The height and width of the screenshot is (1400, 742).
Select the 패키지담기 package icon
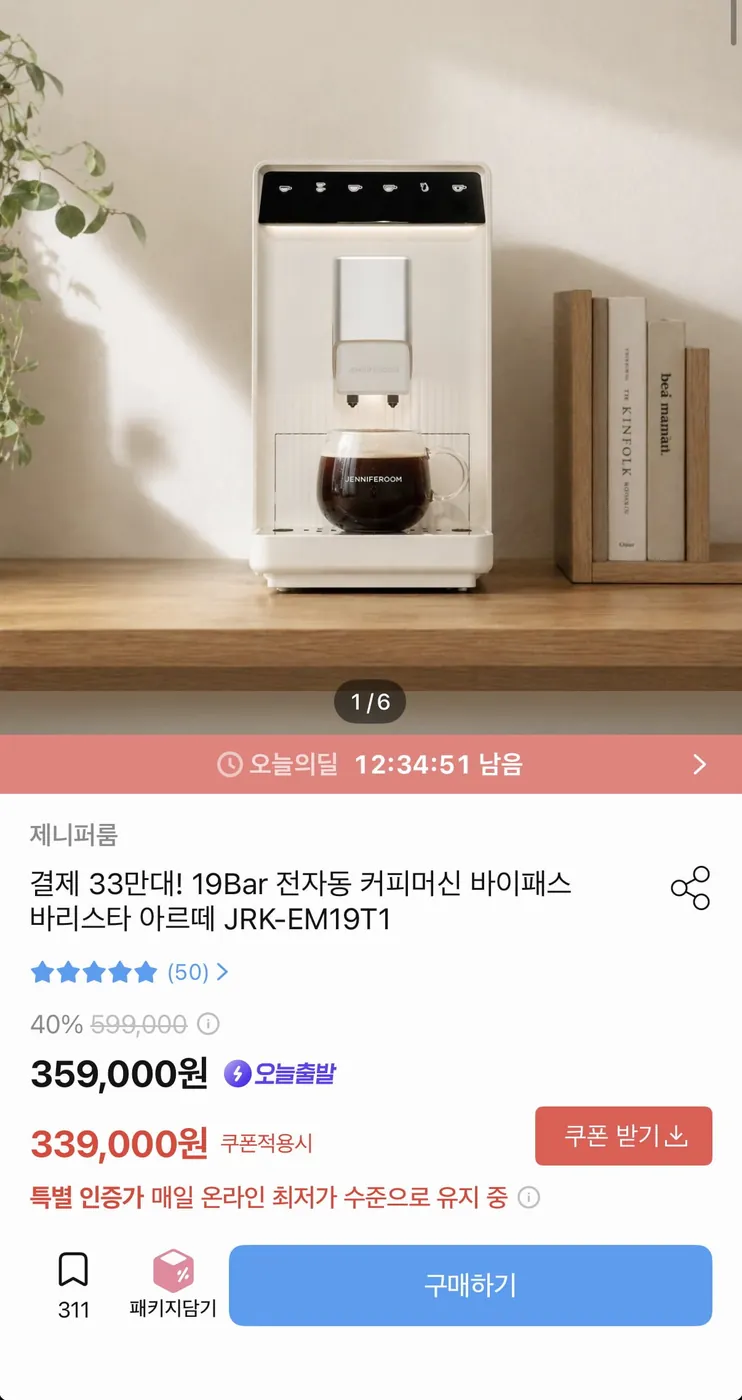168,1270
